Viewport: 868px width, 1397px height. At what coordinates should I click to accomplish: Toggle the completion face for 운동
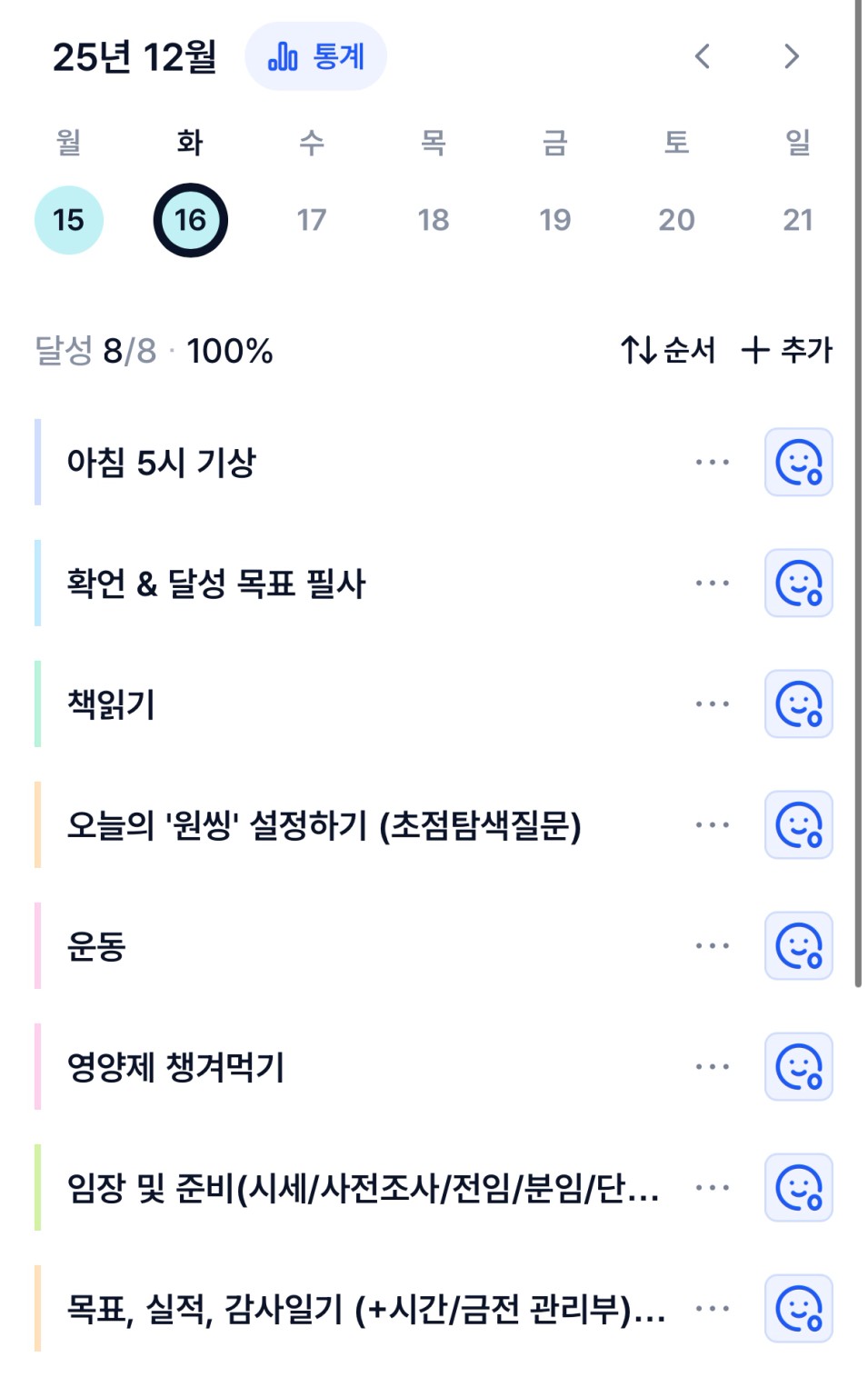point(798,945)
